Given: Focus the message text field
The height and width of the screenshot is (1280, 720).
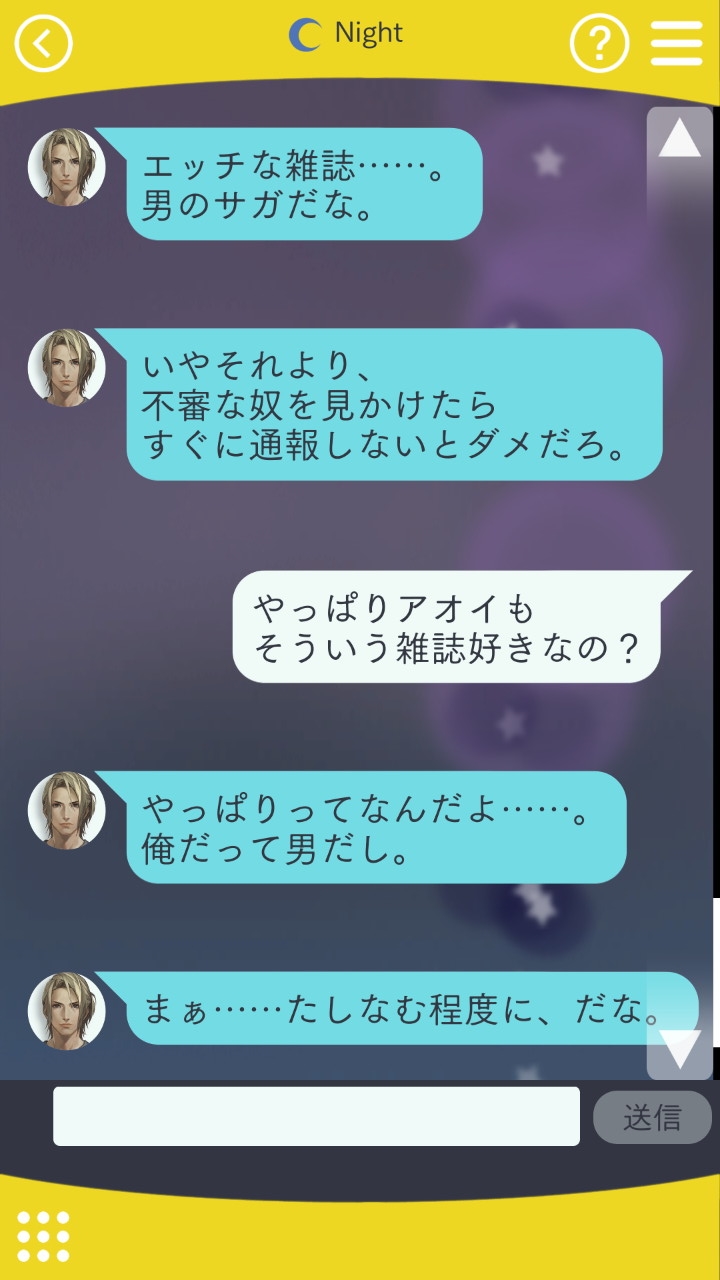Looking at the screenshot, I should tap(316, 1116).
